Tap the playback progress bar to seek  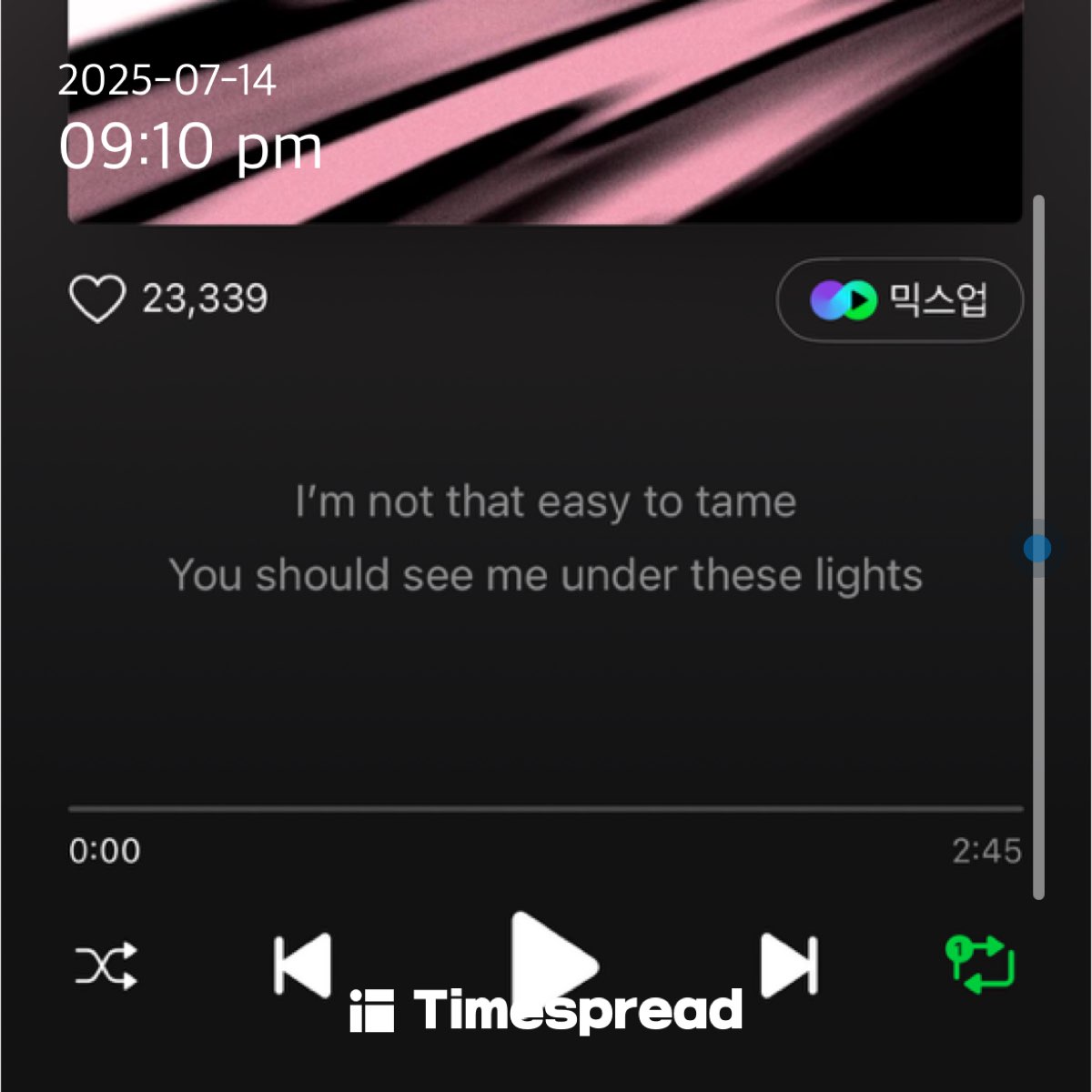click(546, 808)
